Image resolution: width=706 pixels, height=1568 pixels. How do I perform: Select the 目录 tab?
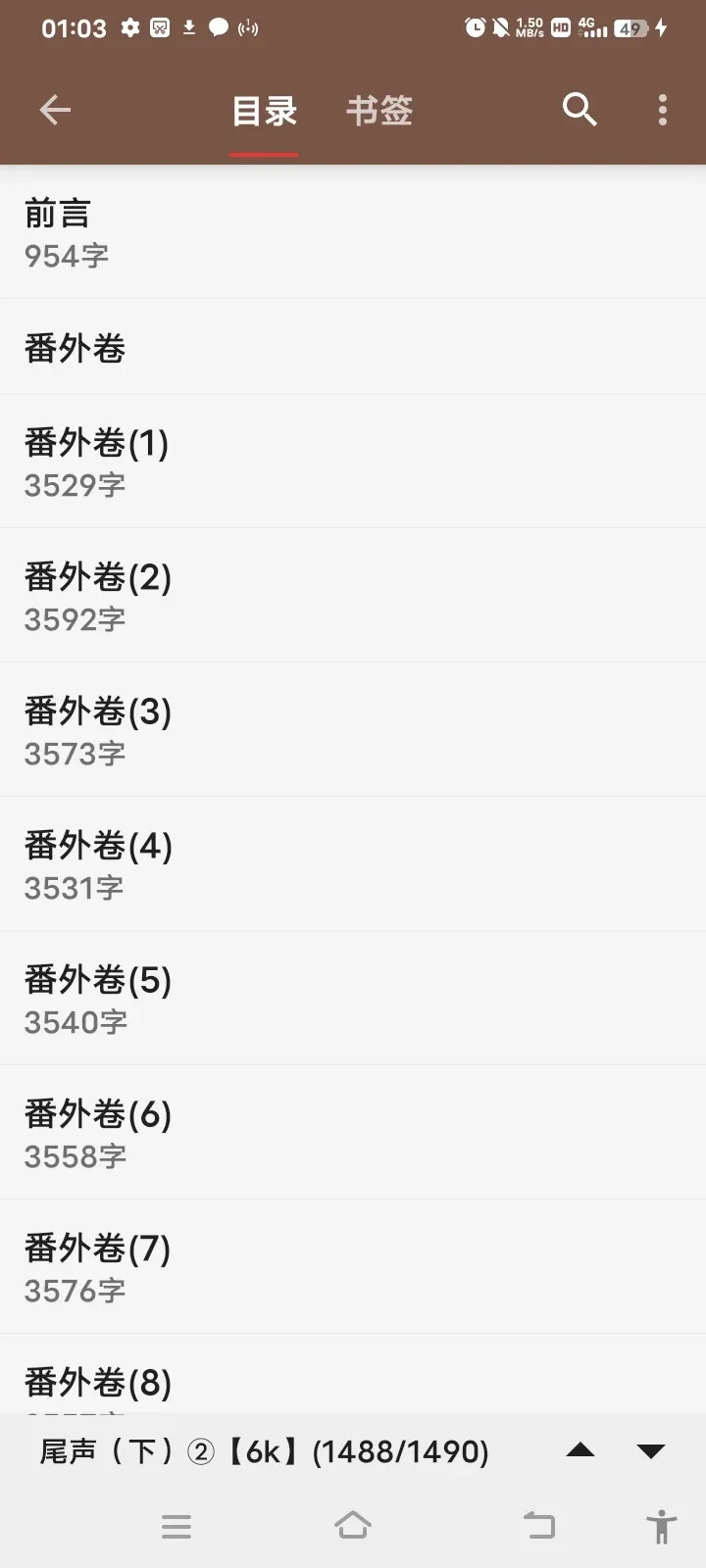264,111
